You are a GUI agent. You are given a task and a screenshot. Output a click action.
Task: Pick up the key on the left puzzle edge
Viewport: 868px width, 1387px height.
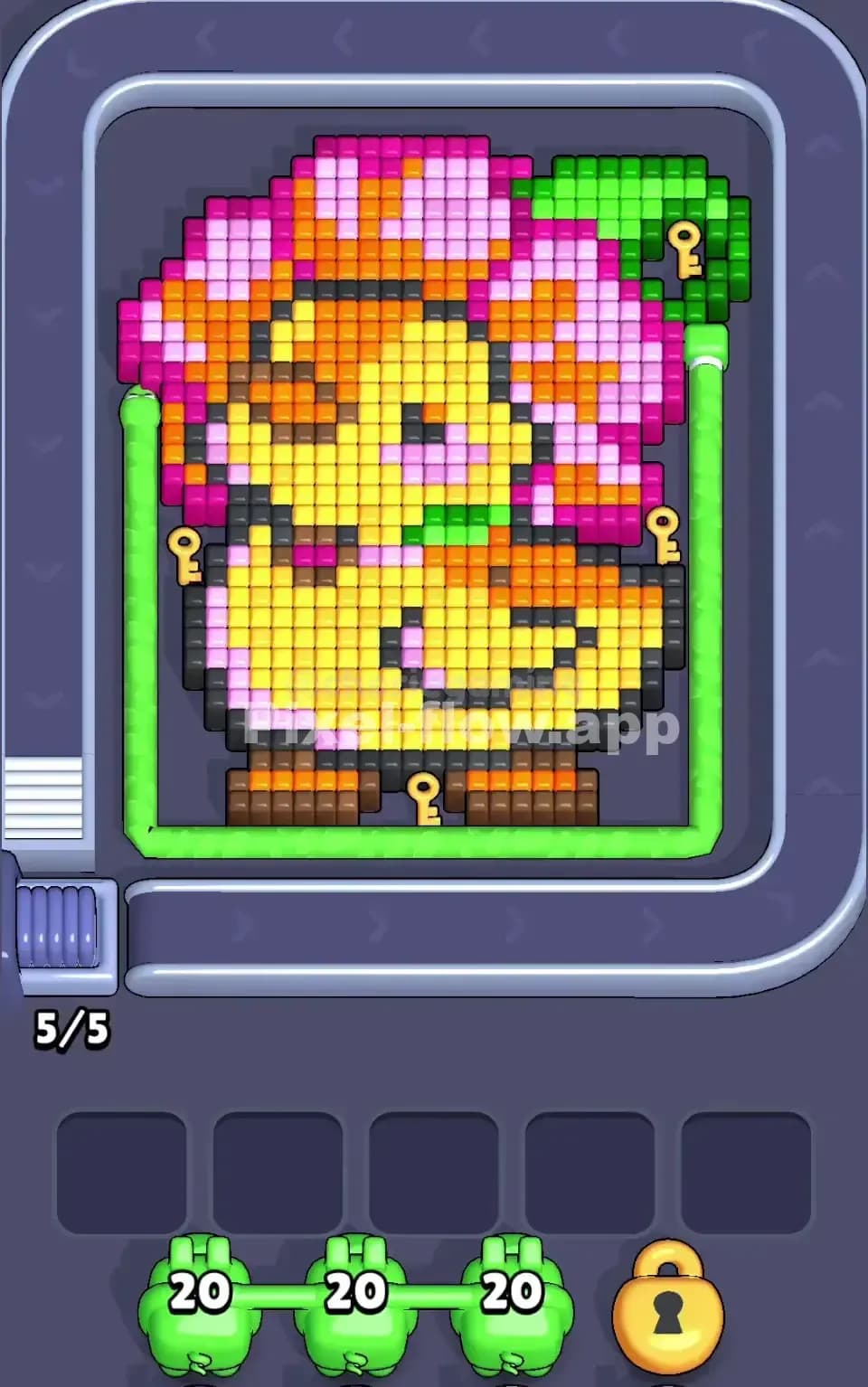click(185, 556)
